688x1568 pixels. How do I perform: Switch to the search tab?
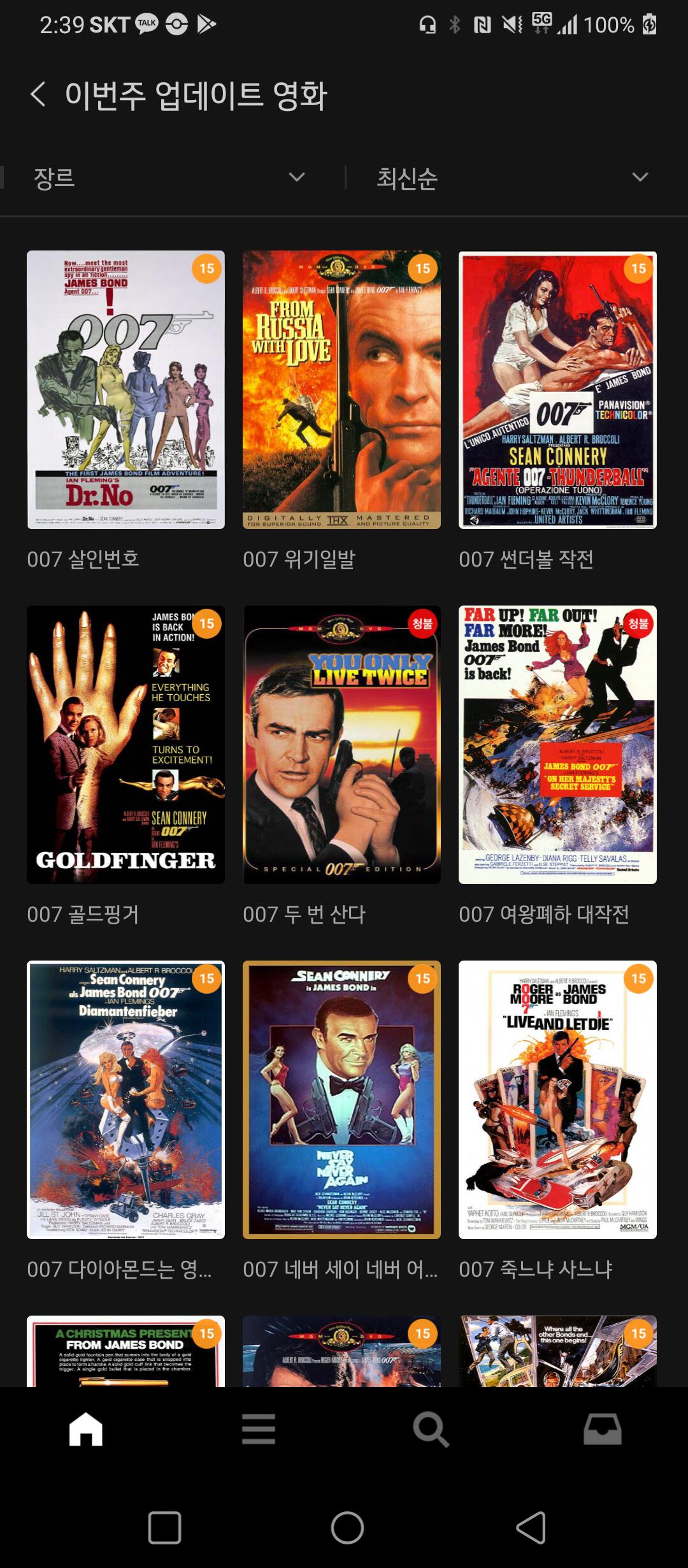click(x=431, y=1428)
